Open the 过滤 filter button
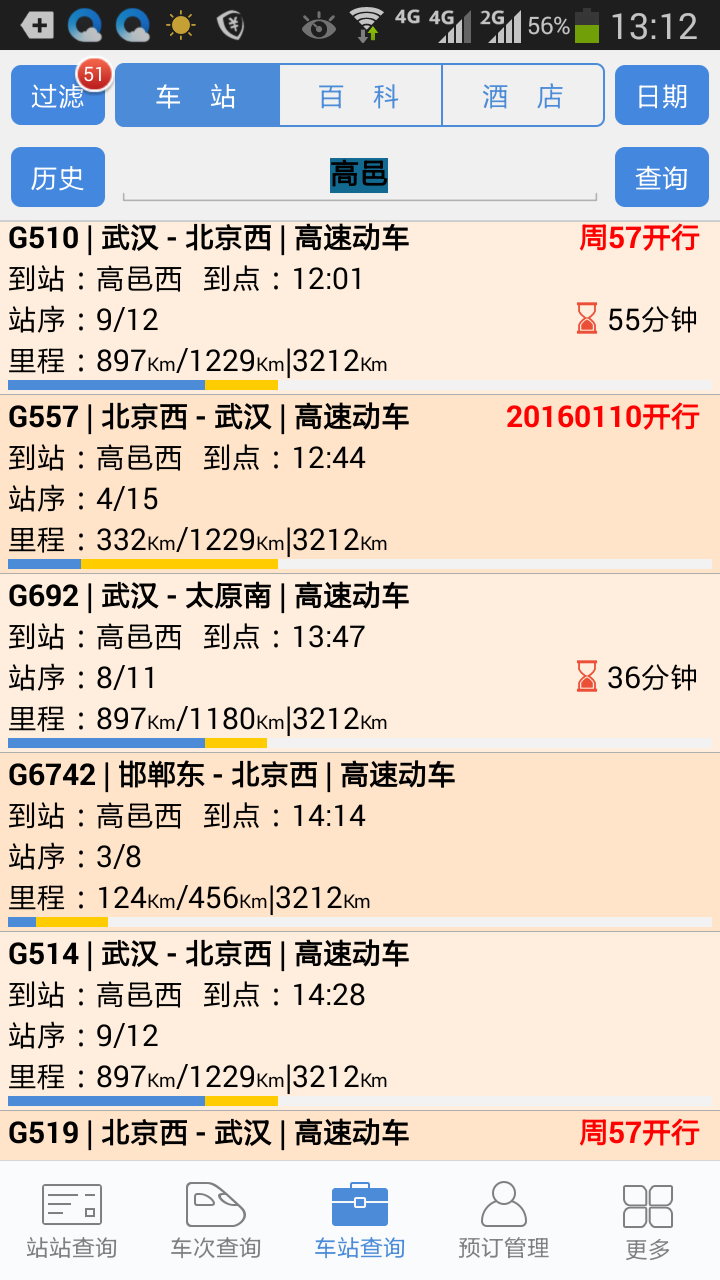The width and height of the screenshot is (720, 1280). coord(58,96)
